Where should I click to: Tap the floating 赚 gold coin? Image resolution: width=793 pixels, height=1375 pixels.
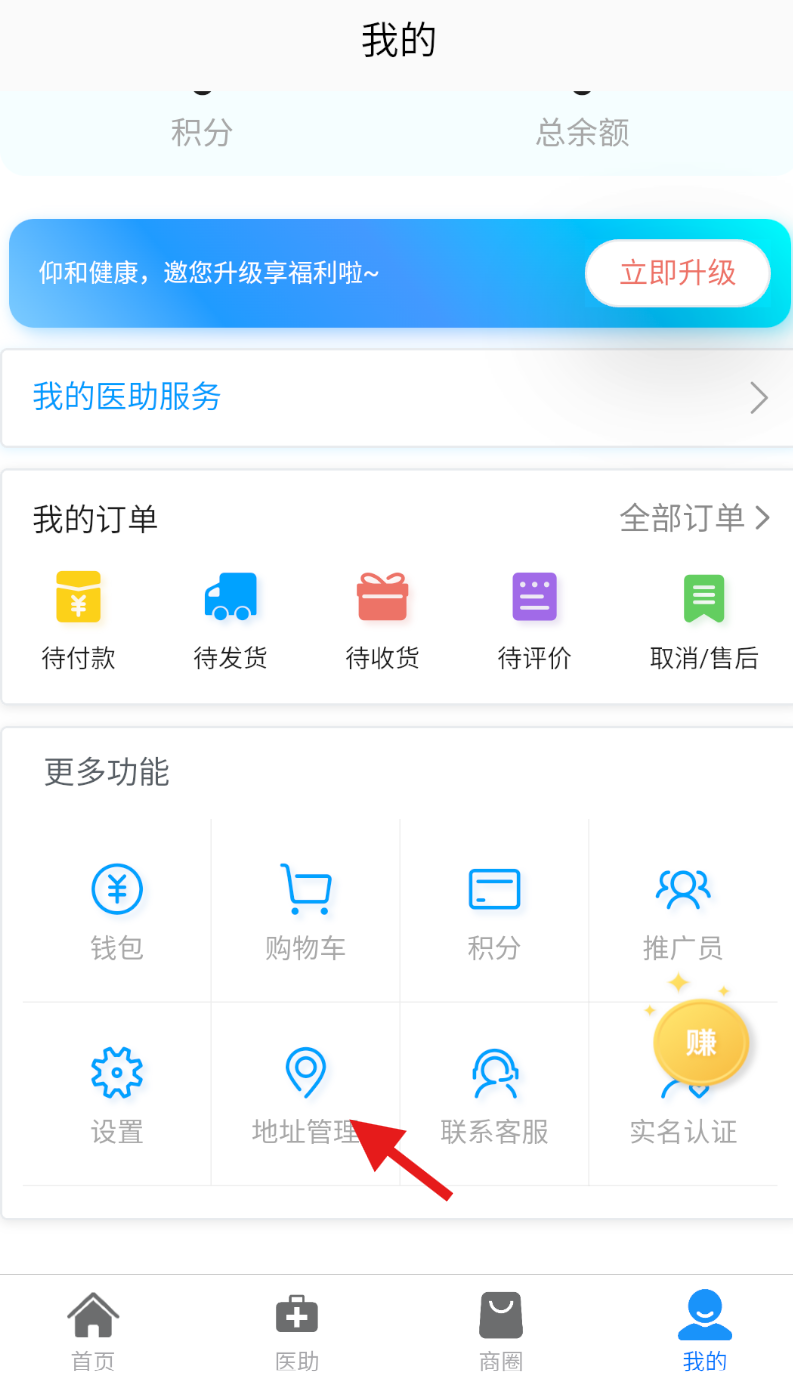tap(700, 1042)
